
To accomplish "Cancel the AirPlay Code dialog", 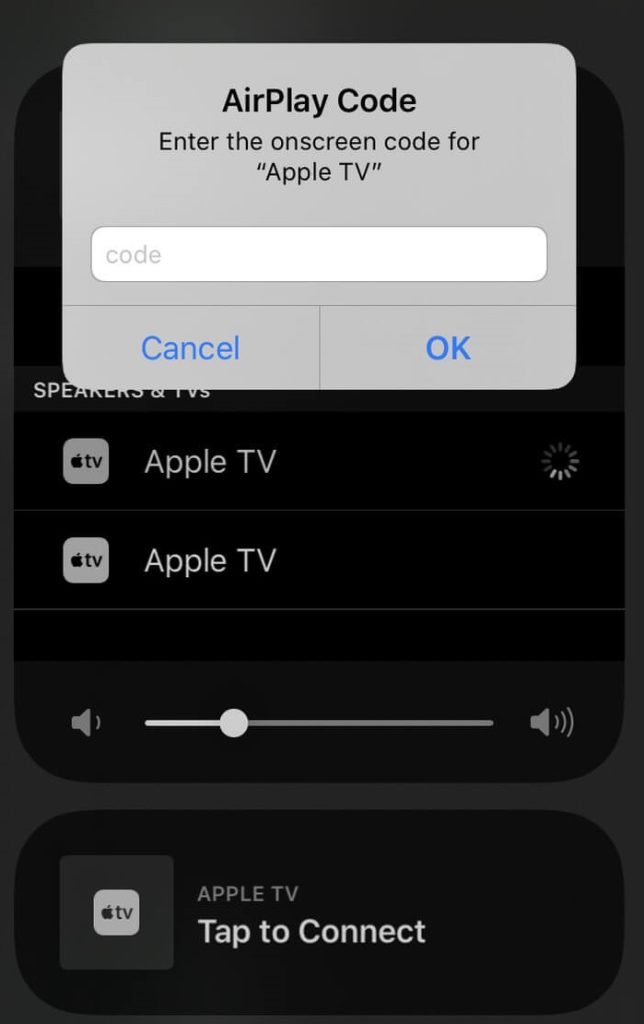I will click(190, 348).
